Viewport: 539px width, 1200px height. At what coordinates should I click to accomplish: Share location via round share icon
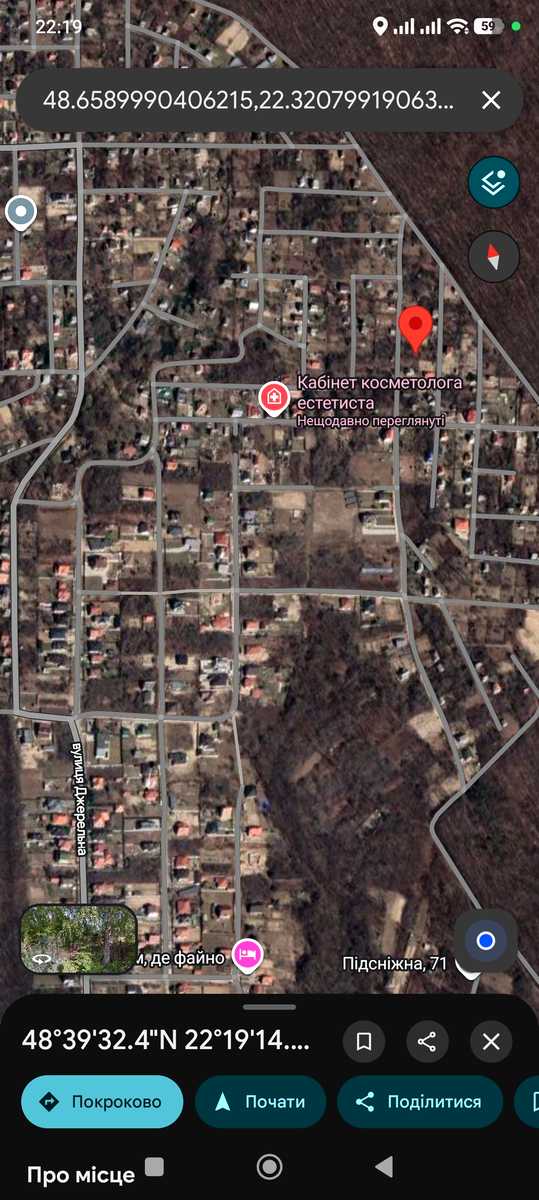tap(427, 1041)
